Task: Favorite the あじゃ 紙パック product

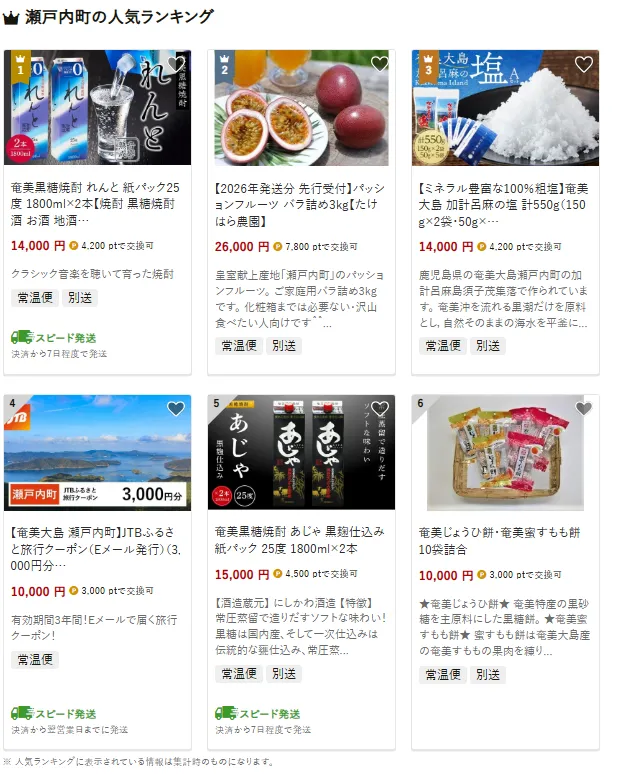Action: click(379, 408)
